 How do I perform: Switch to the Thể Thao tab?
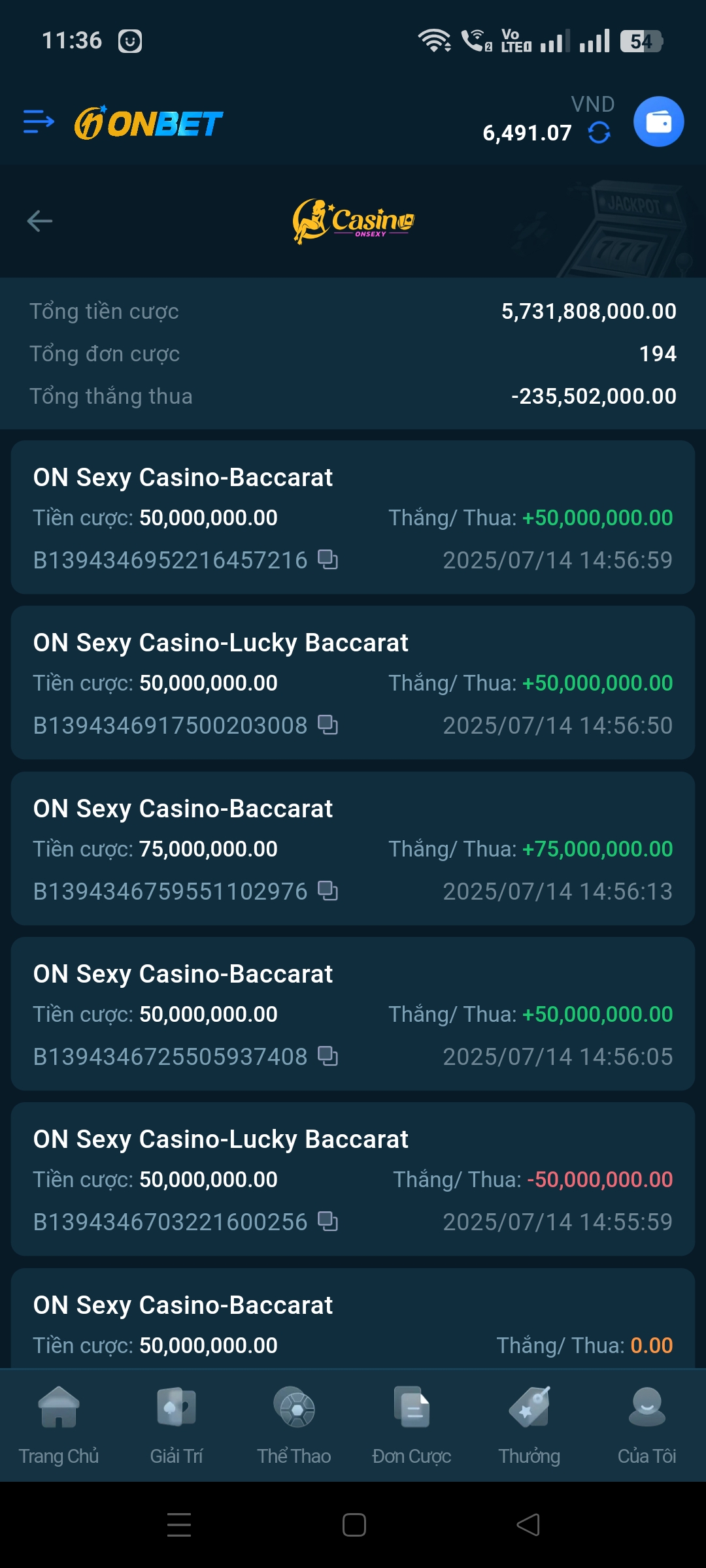pos(294,1426)
